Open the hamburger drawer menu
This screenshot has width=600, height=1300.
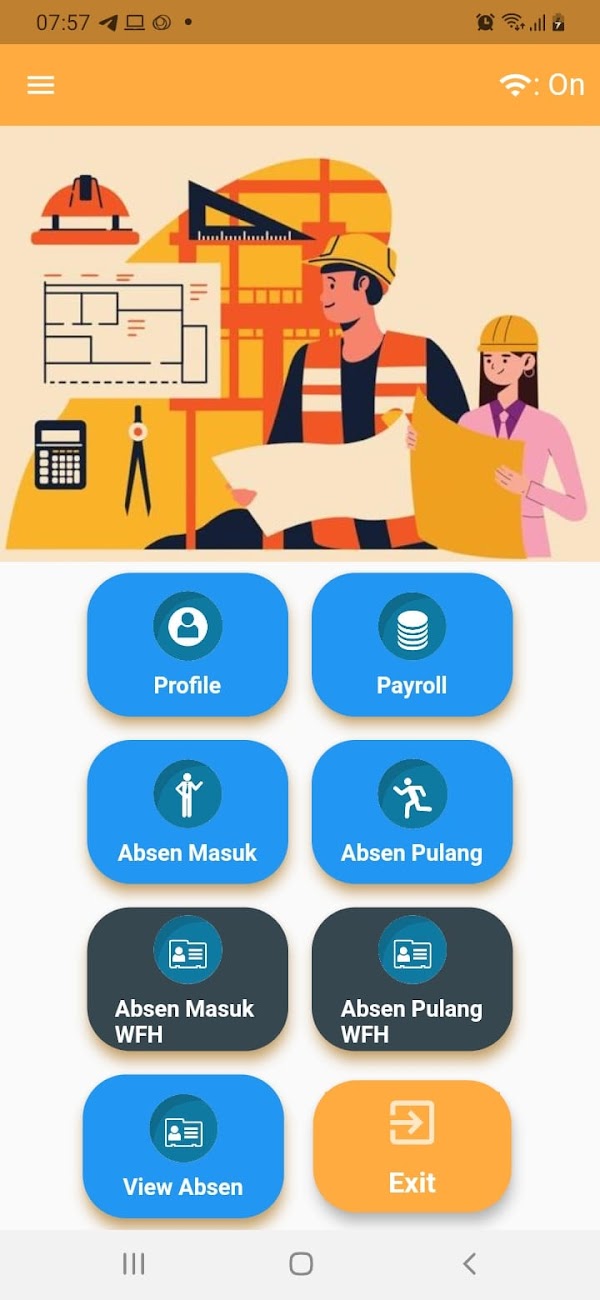(x=41, y=85)
